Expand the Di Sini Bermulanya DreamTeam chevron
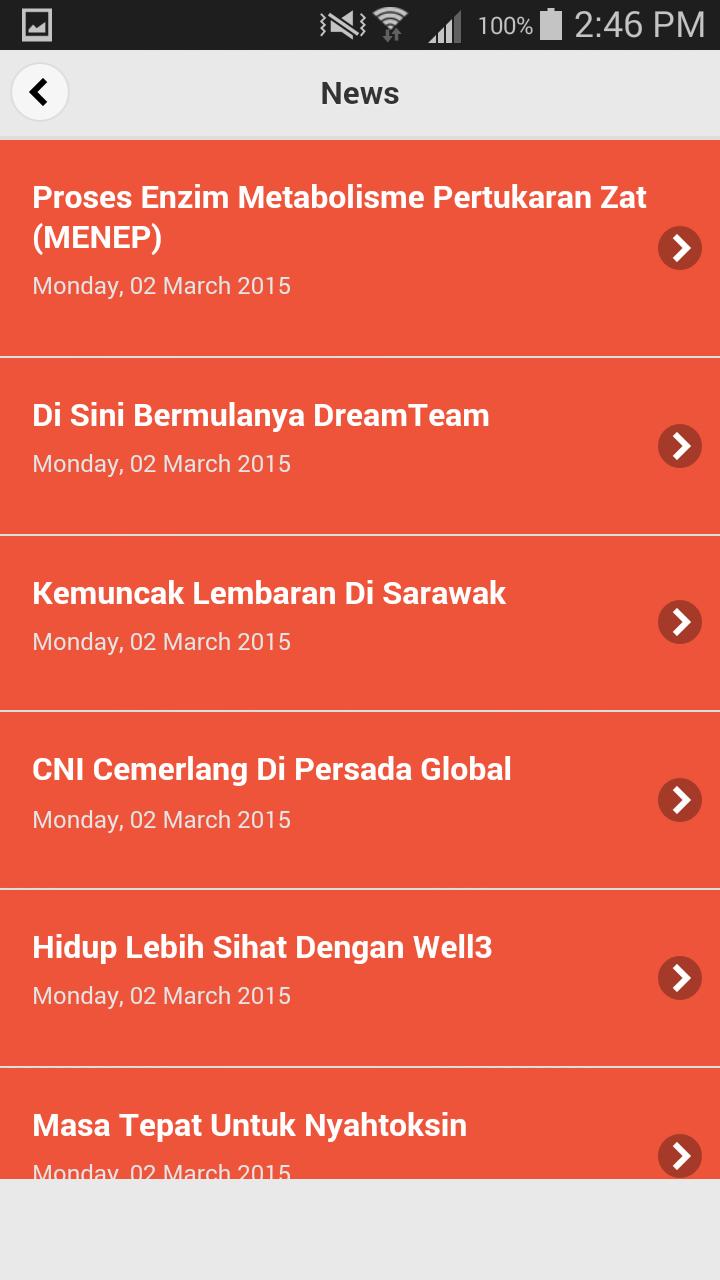 point(679,446)
